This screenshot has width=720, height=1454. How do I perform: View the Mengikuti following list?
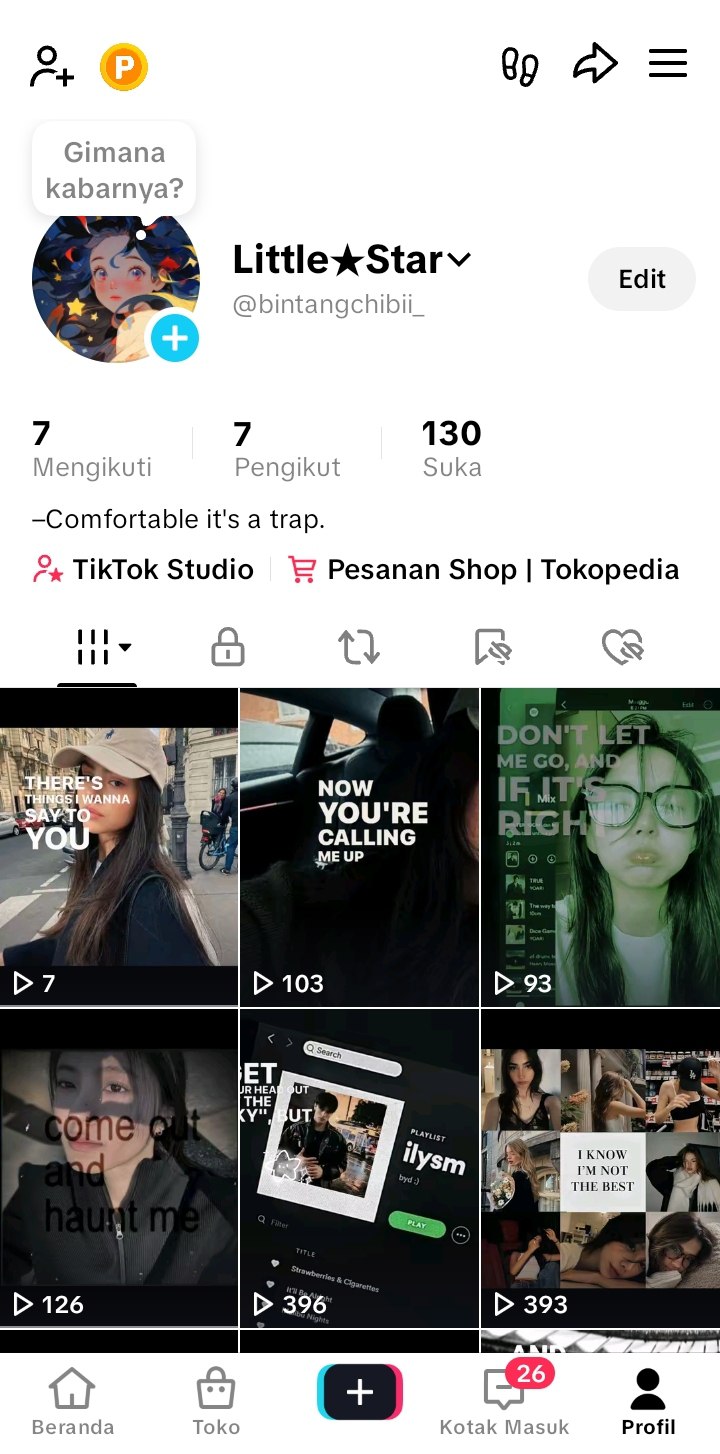click(x=92, y=449)
